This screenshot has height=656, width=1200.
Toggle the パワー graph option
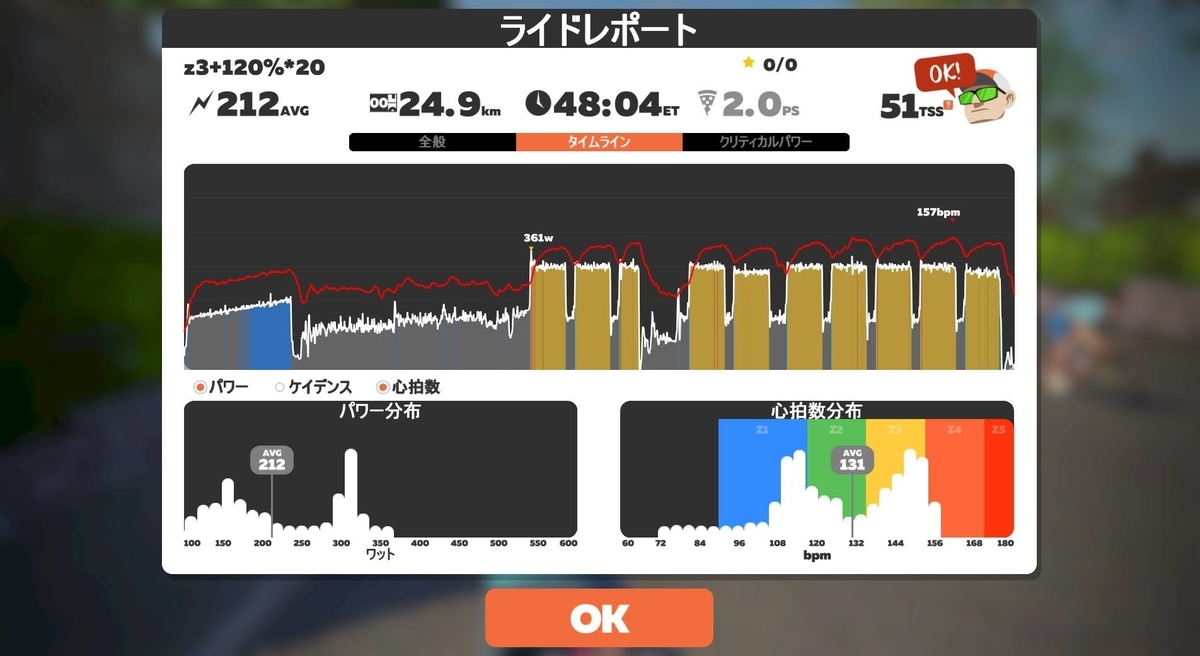221,386
